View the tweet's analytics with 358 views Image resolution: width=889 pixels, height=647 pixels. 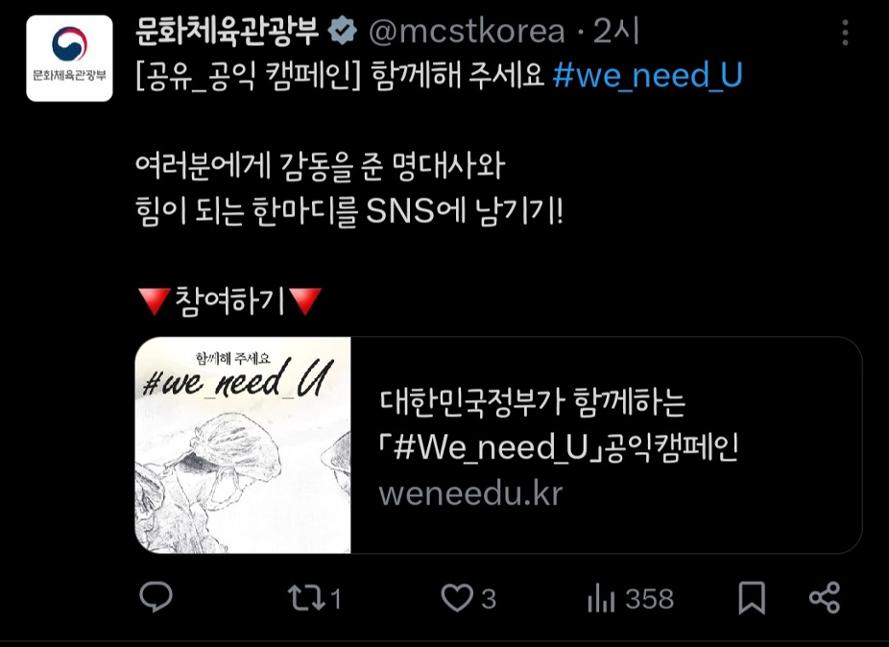coord(630,598)
